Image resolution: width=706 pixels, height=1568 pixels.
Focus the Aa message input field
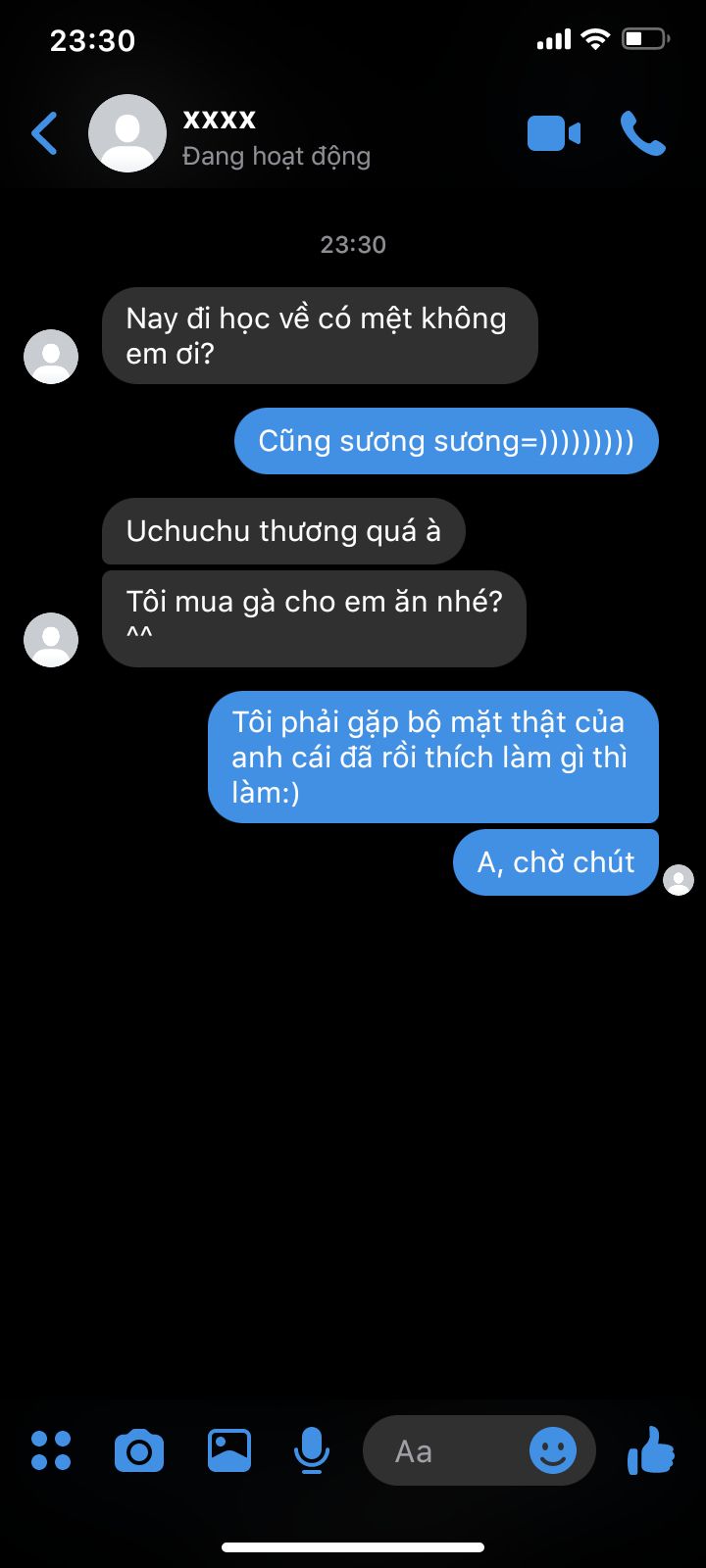441,1450
